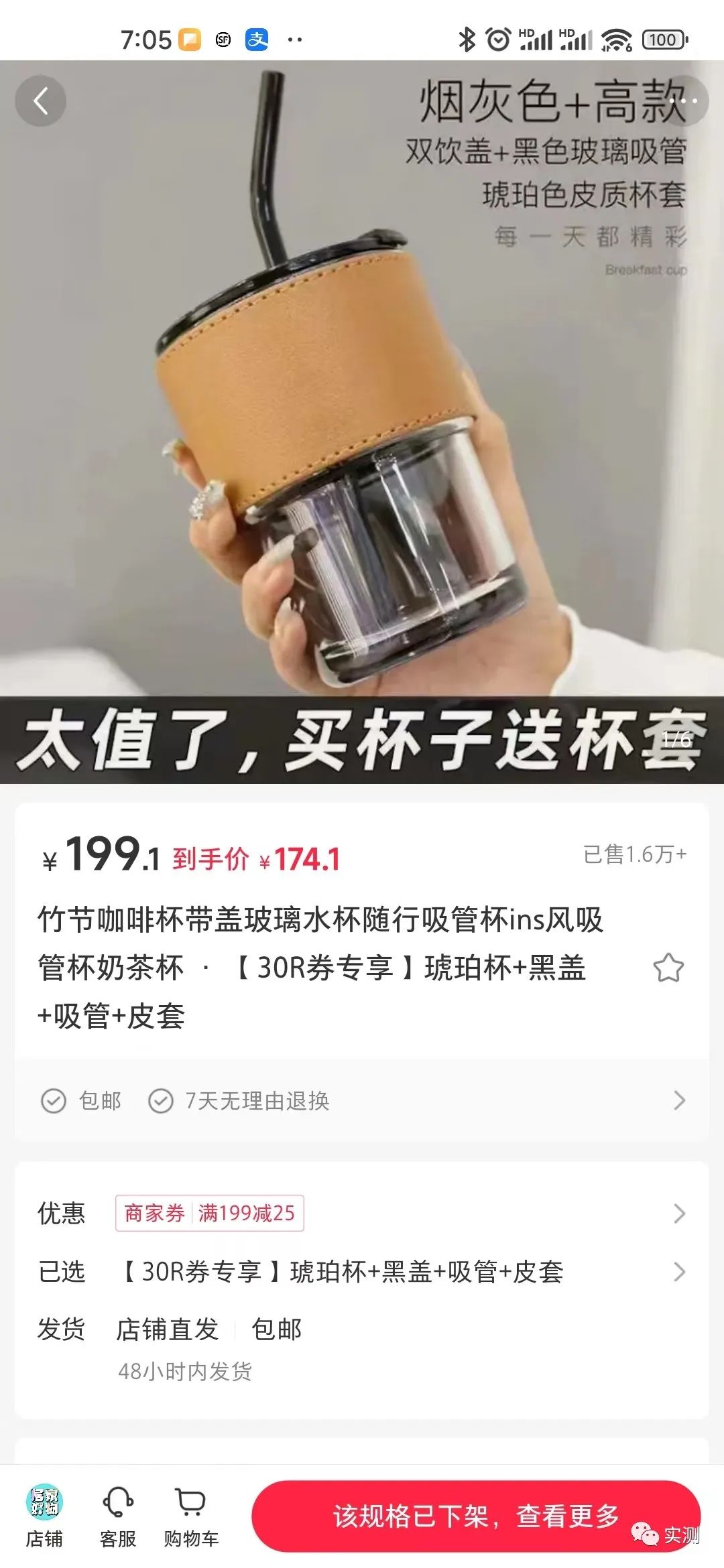Tap the checkmark beside 7天无理由退换
724x1568 pixels.
tap(160, 1099)
